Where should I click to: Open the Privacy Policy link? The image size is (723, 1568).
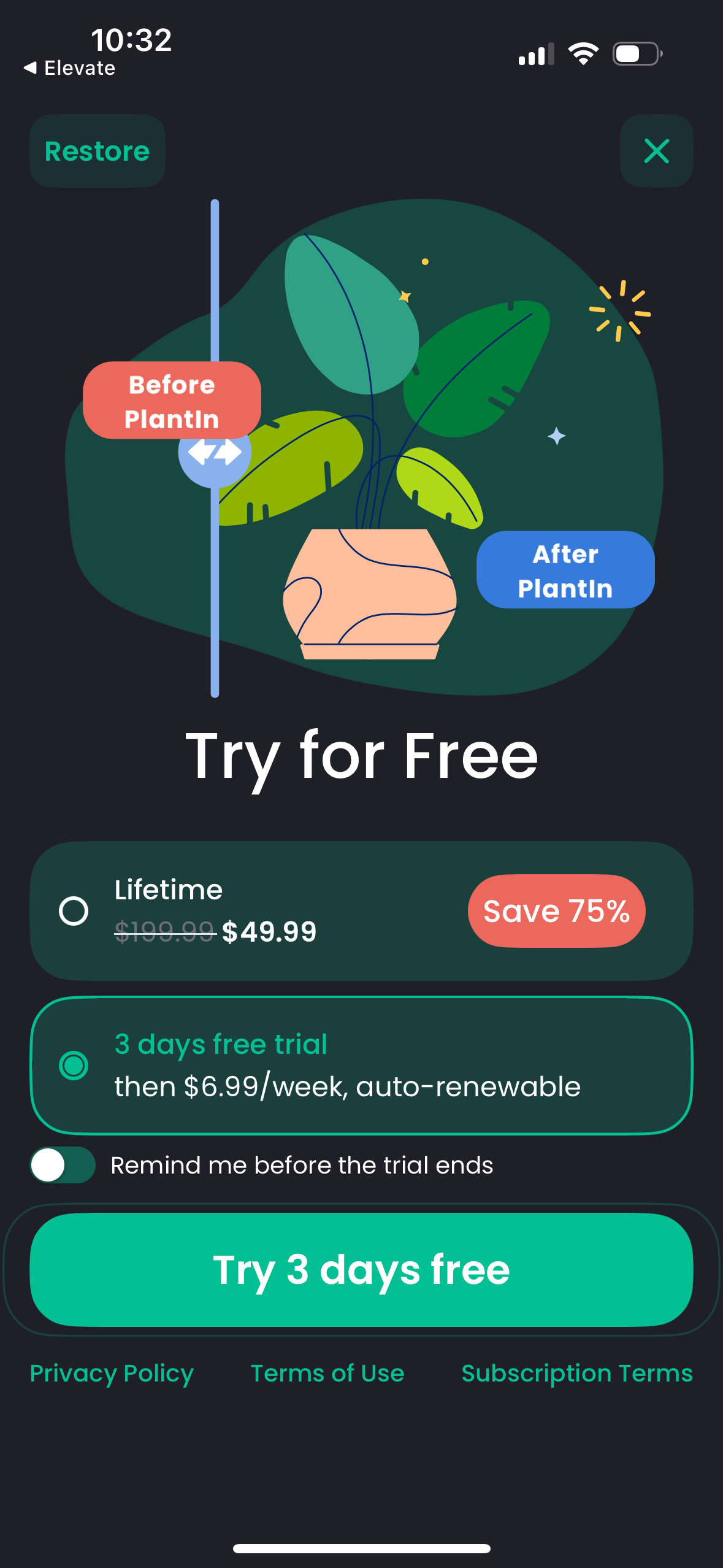click(111, 1374)
